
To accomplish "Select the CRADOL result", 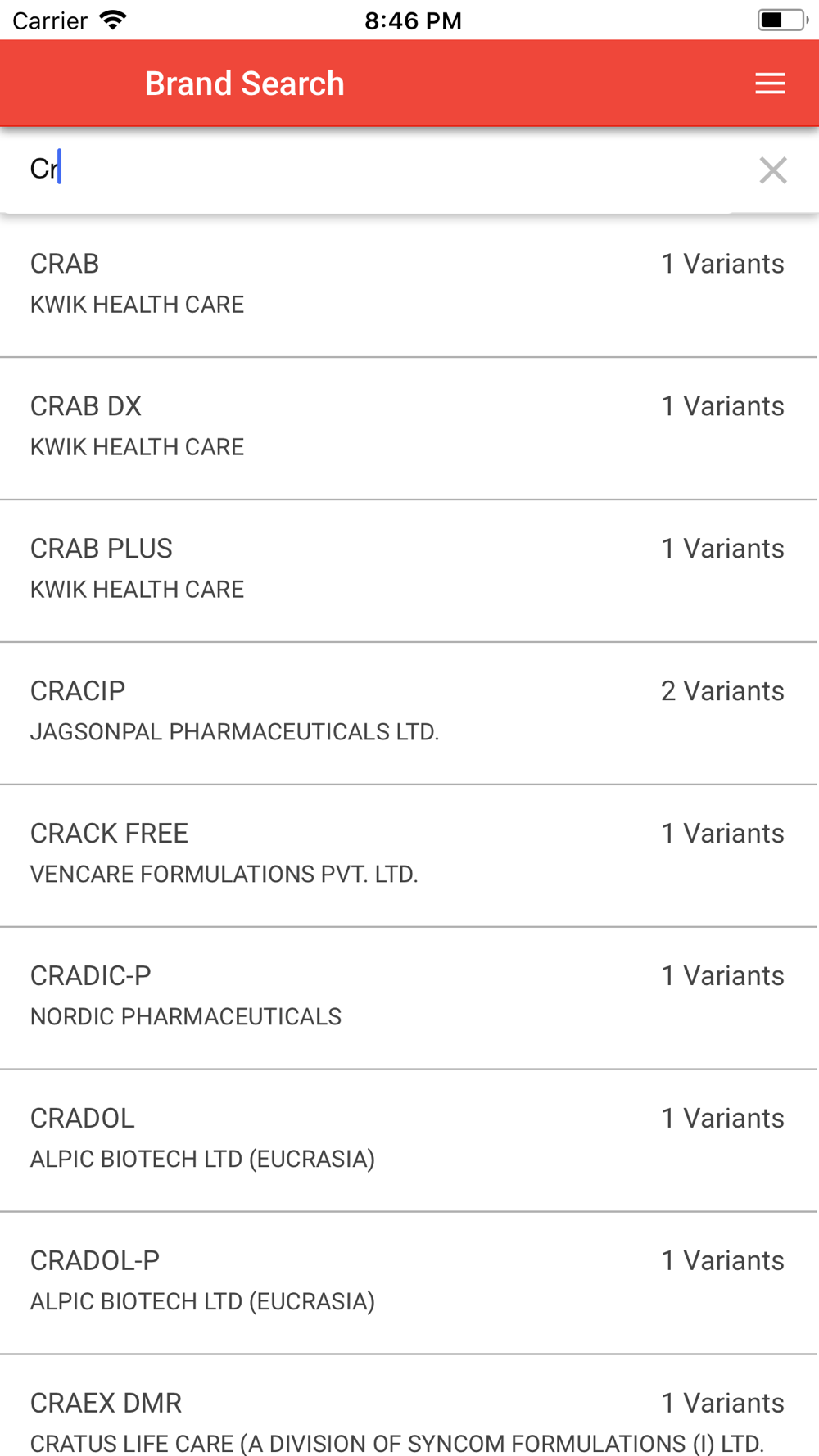I will [409, 1141].
